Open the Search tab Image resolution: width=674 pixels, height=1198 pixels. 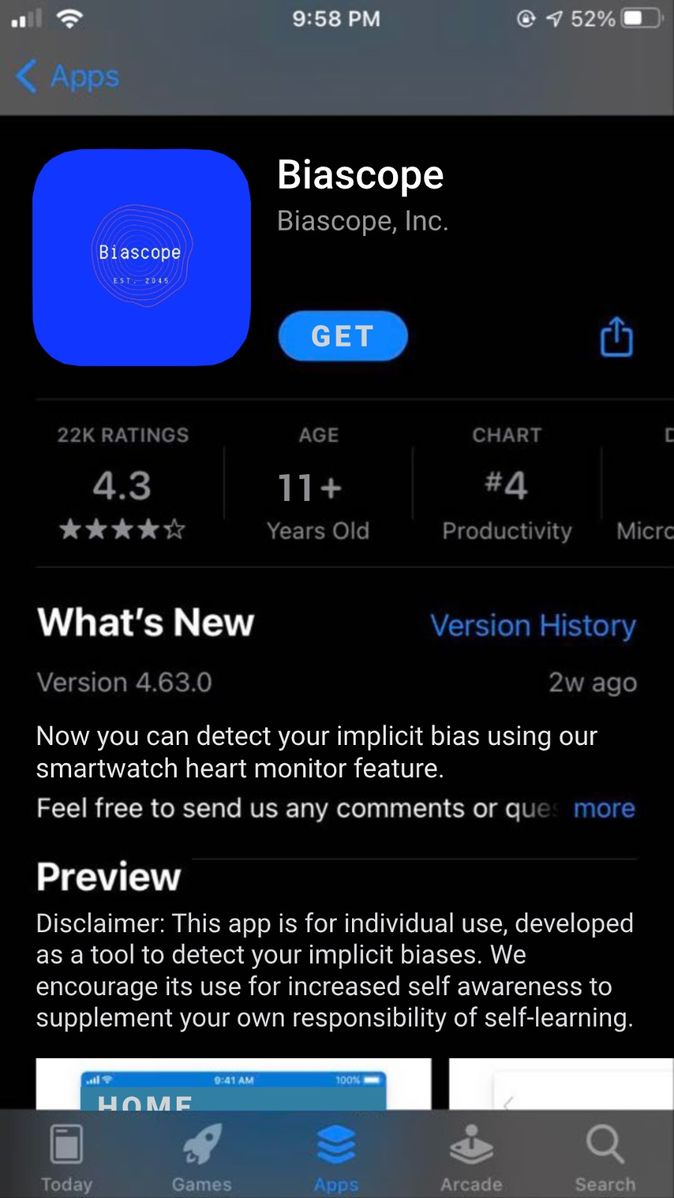tap(605, 1155)
